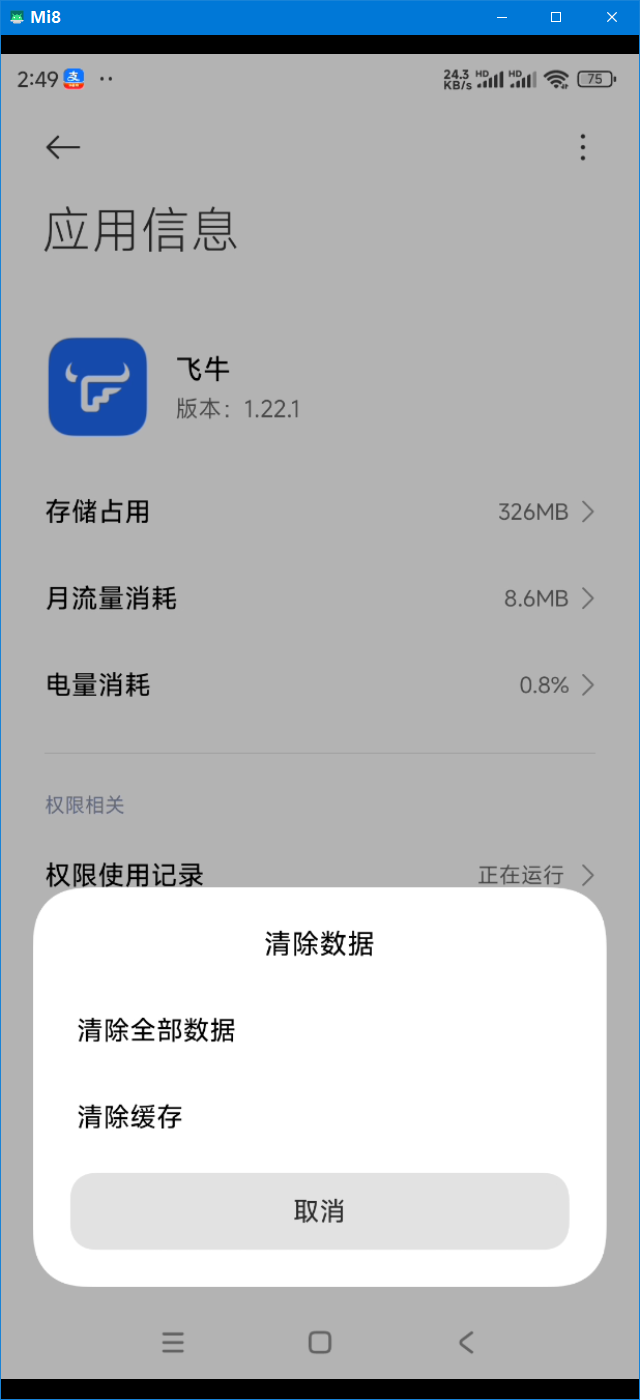The height and width of the screenshot is (1400, 640).
Task: Select 清除全部数据 option
Action: pos(157,1030)
